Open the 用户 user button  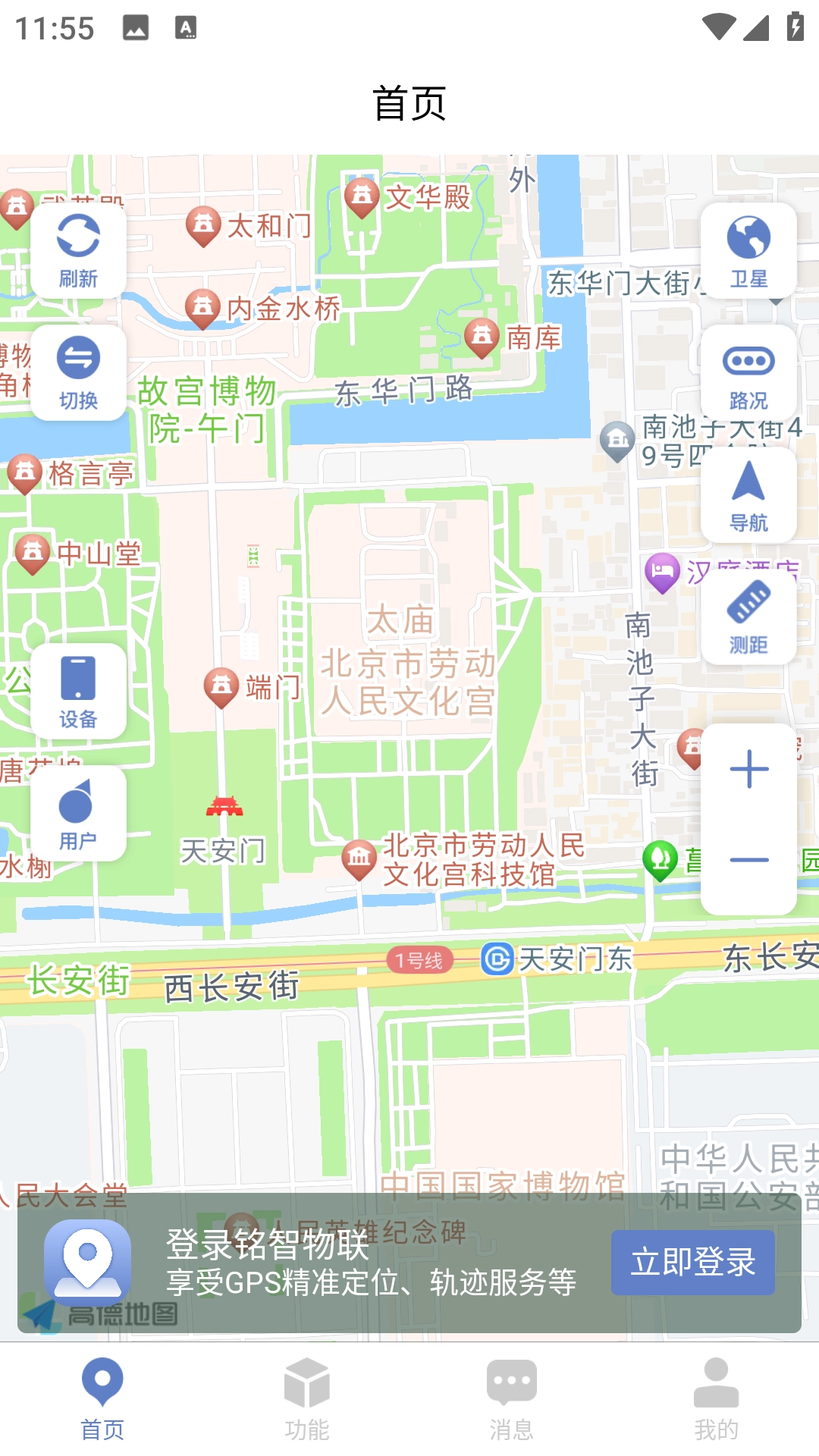(x=78, y=813)
